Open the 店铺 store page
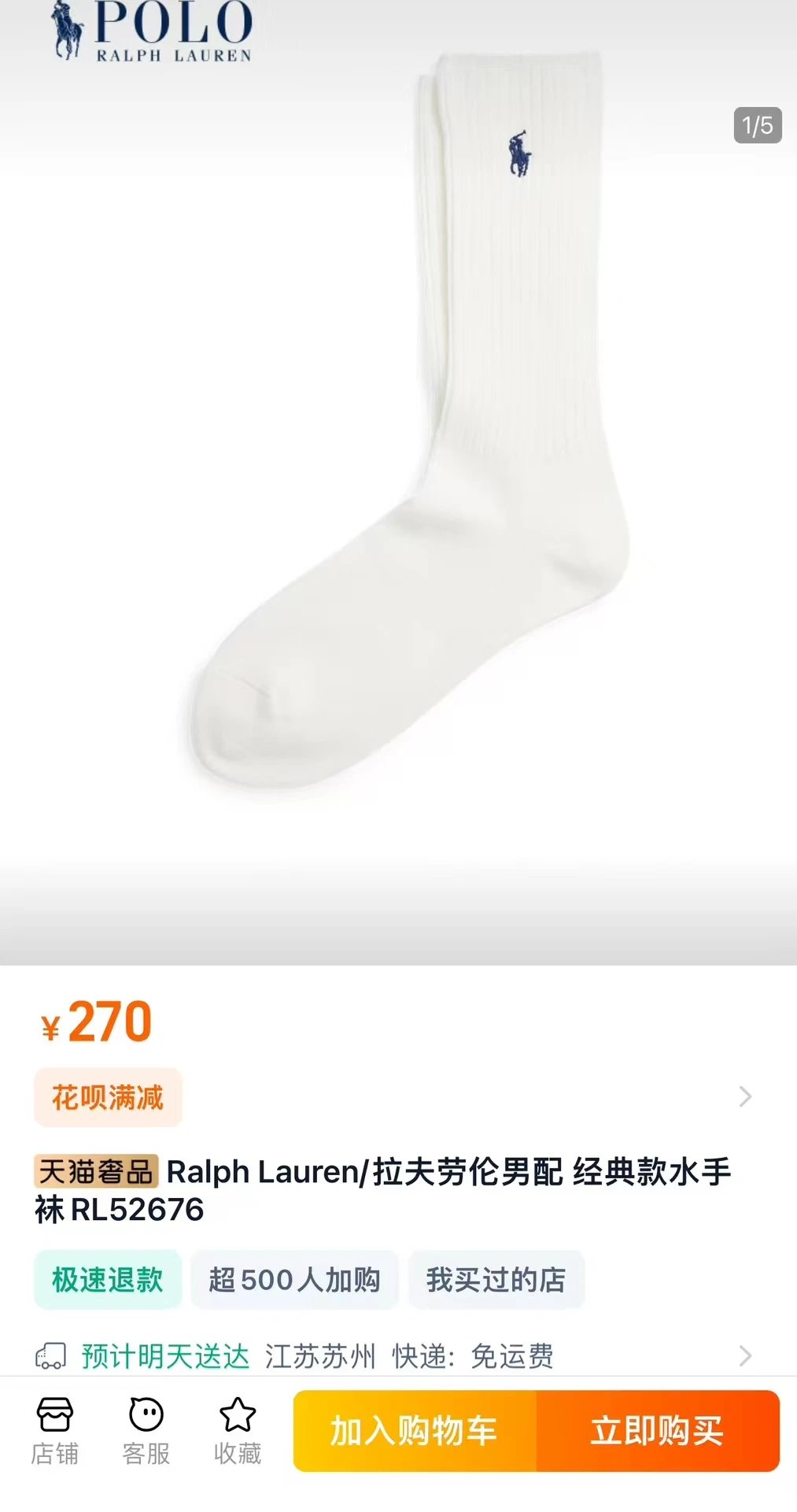Viewport: 797px width, 1512px height. click(x=55, y=1430)
